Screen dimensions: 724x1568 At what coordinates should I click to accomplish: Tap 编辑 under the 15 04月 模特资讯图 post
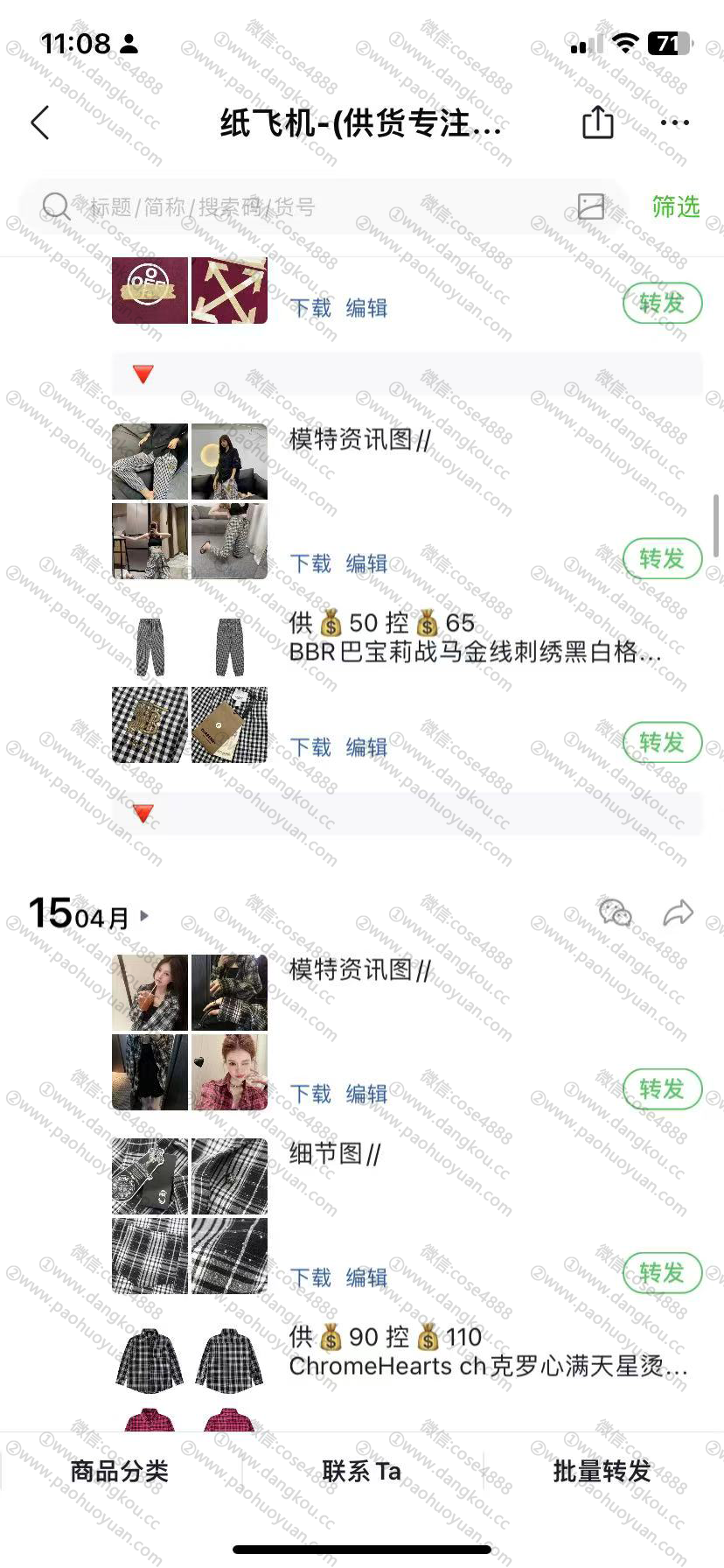point(366,1094)
